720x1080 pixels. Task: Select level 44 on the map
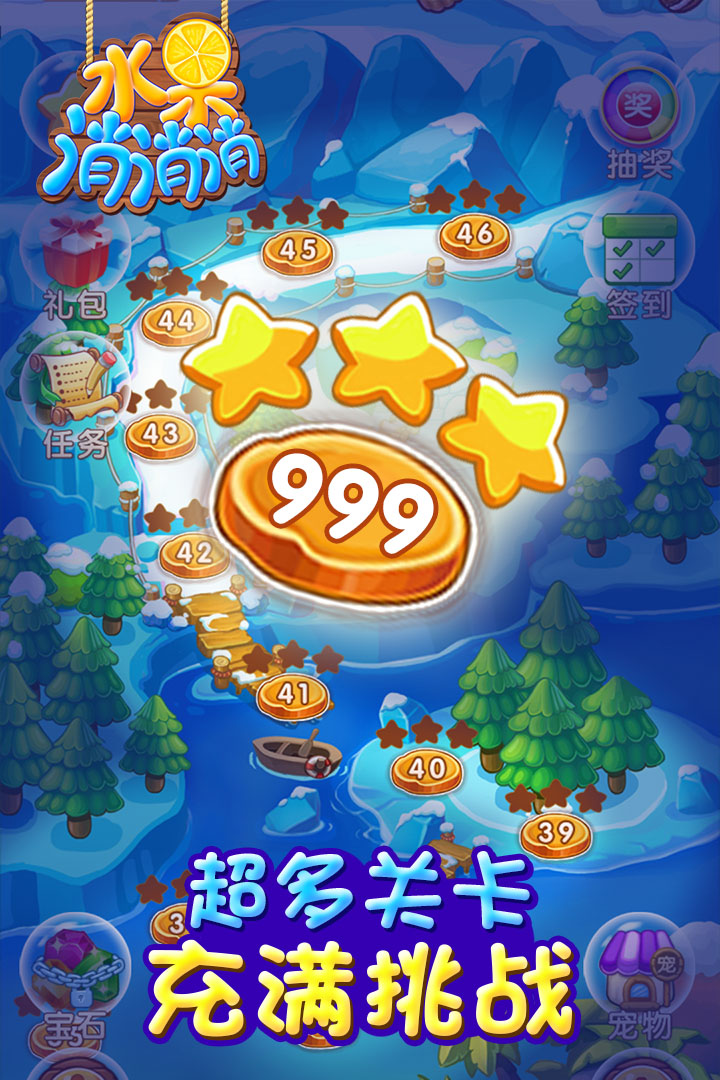click(174, 320)
